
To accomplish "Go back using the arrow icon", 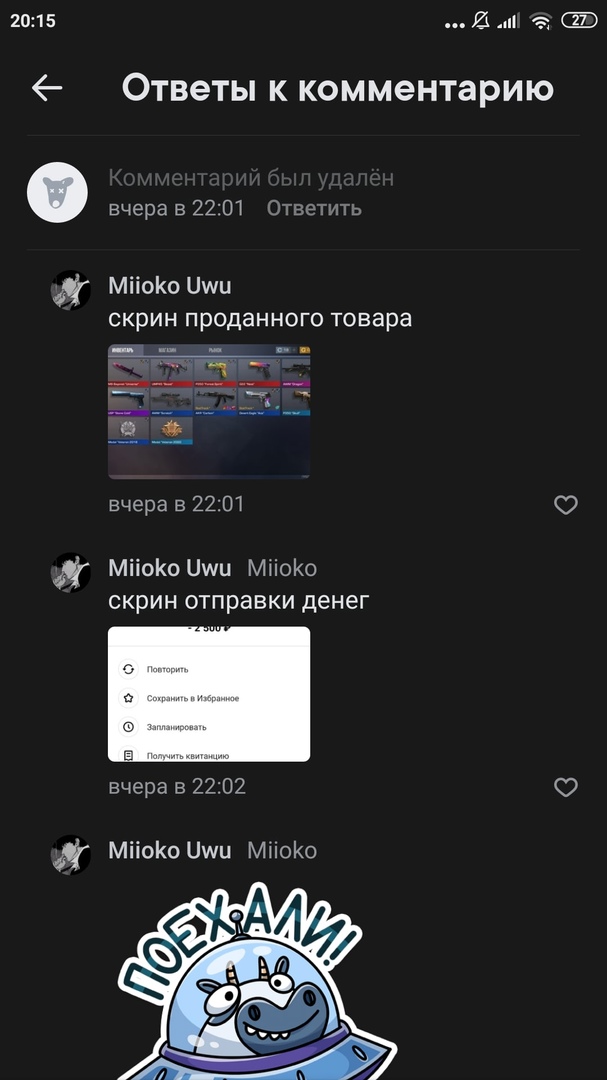I will click(x=47, y=88).
